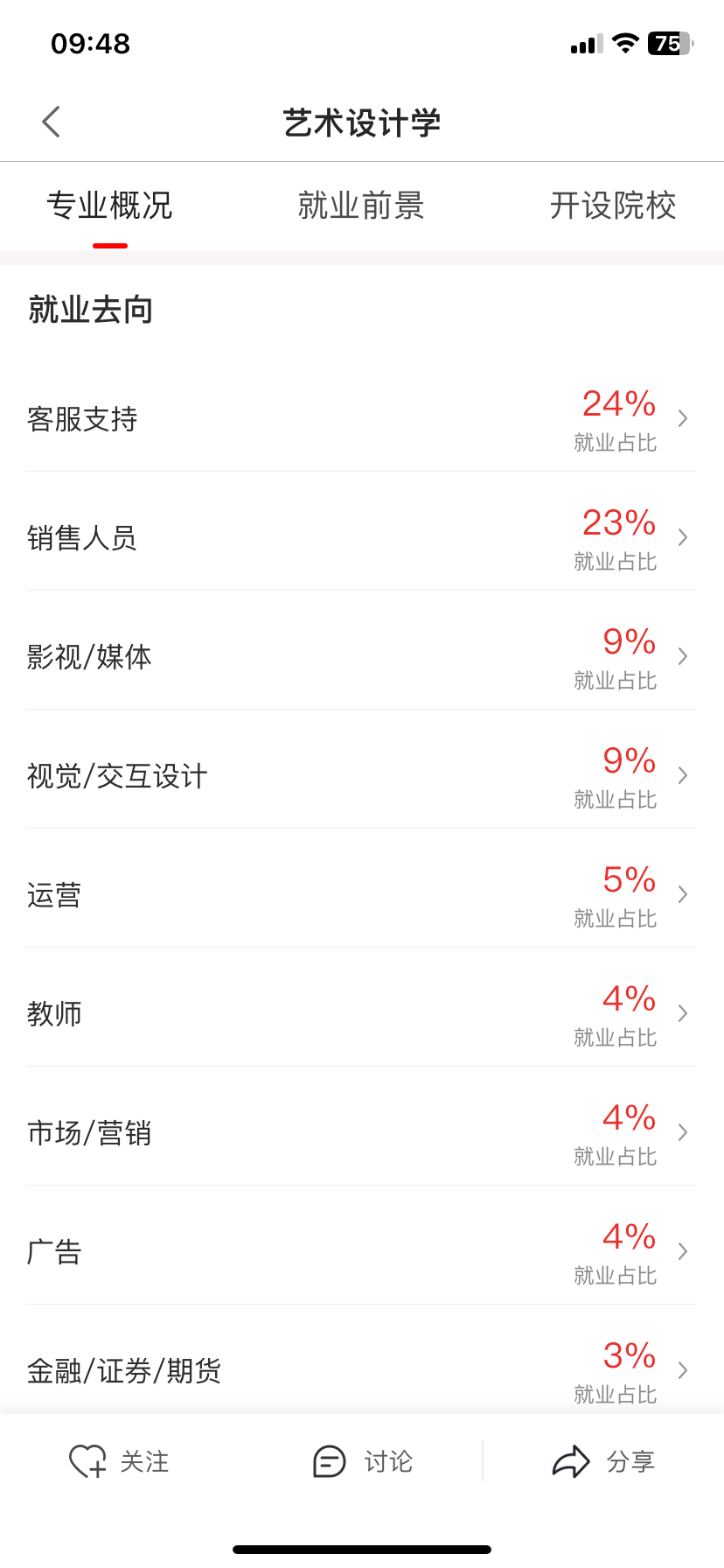Open the 影视/媒体 row
This screenshot has width=724, height=1568.
(x=361, y=657)
